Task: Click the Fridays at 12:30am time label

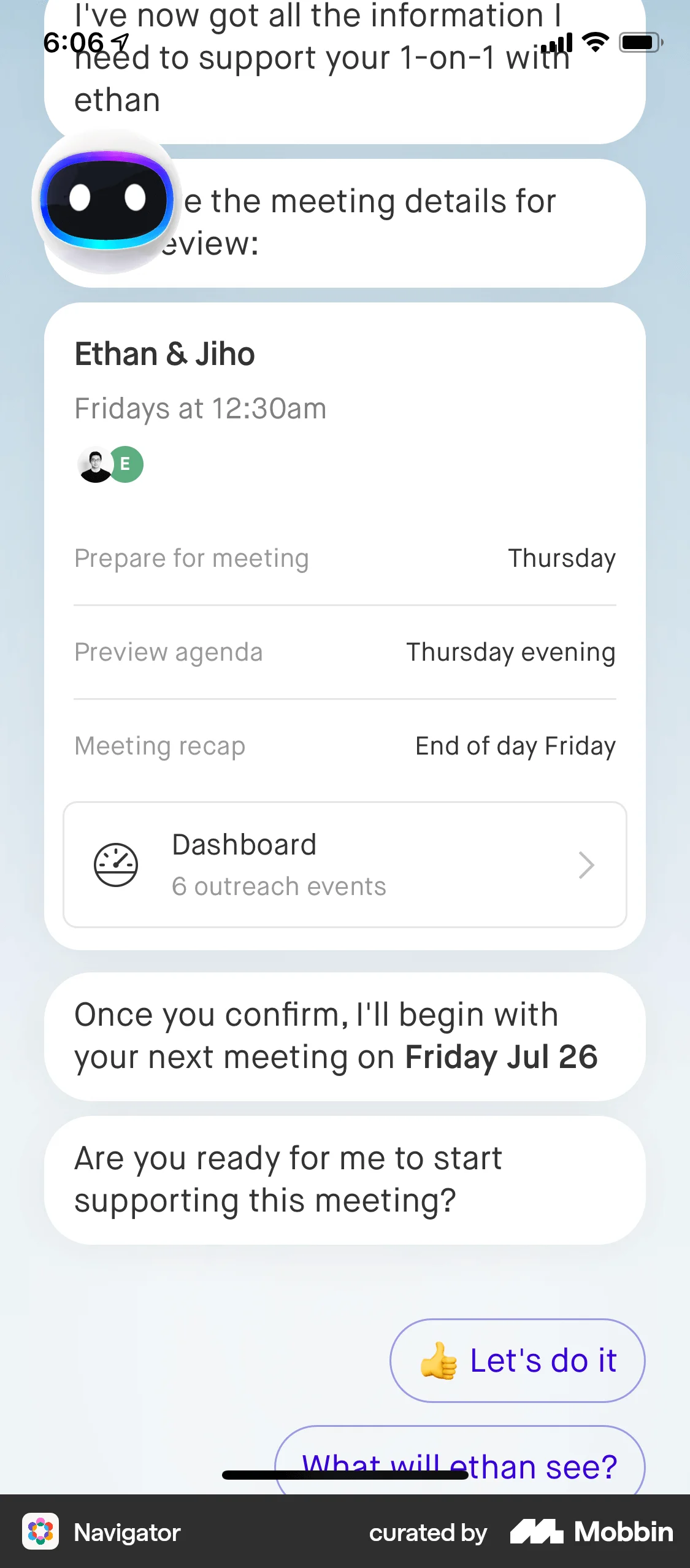Action: tap(200, 408)
